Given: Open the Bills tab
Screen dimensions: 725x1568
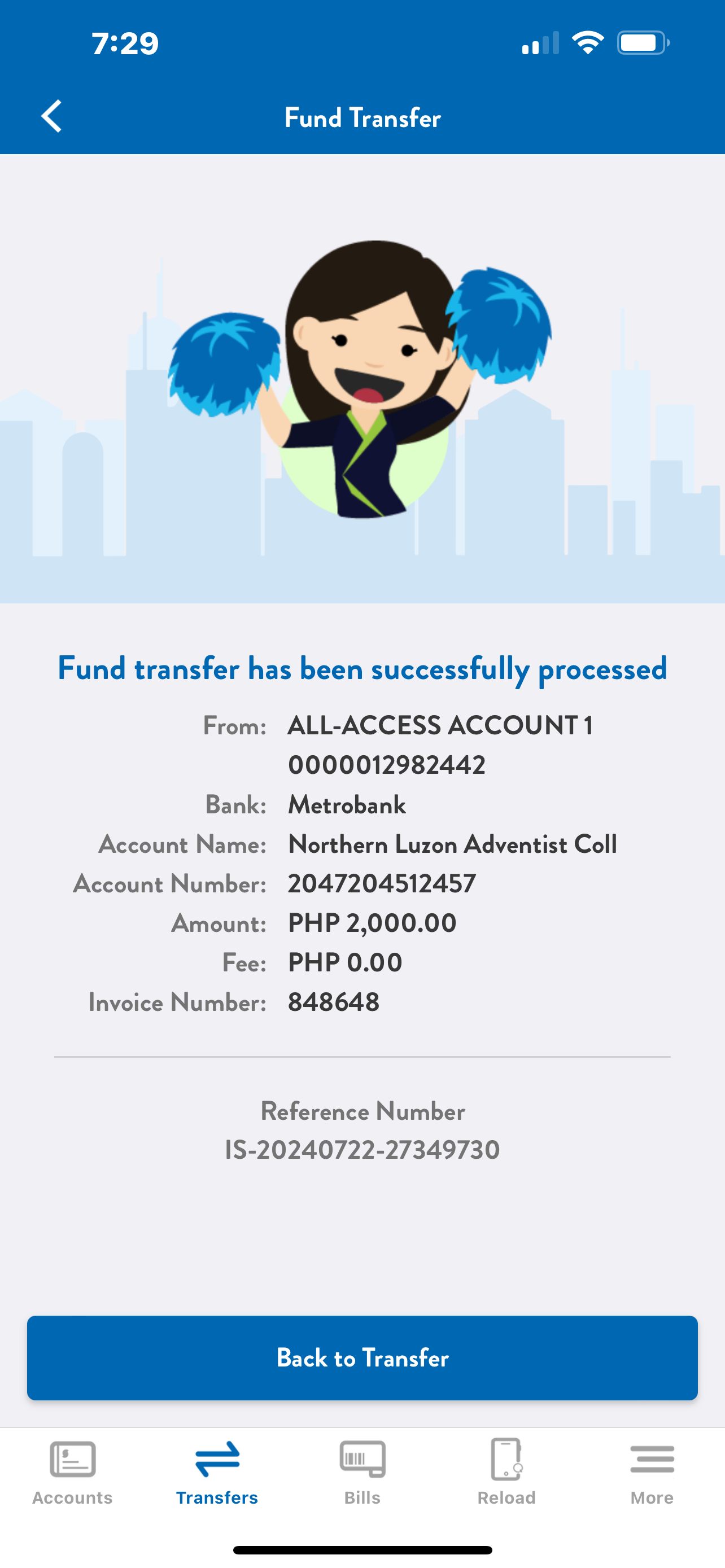Looking at the screenshot, I should 362,1472.
